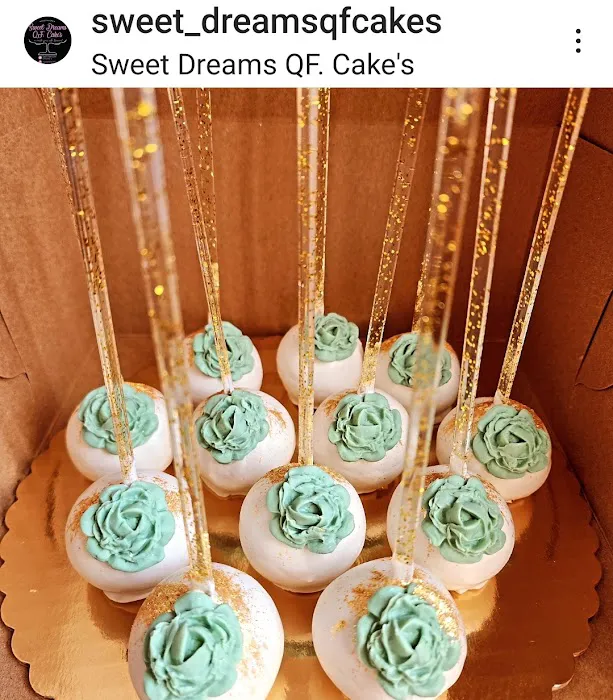The width and height of the screenshot is (613, 700).
Task: Open the post's three-dot overflow menu
Action: [x=577, y=41]
